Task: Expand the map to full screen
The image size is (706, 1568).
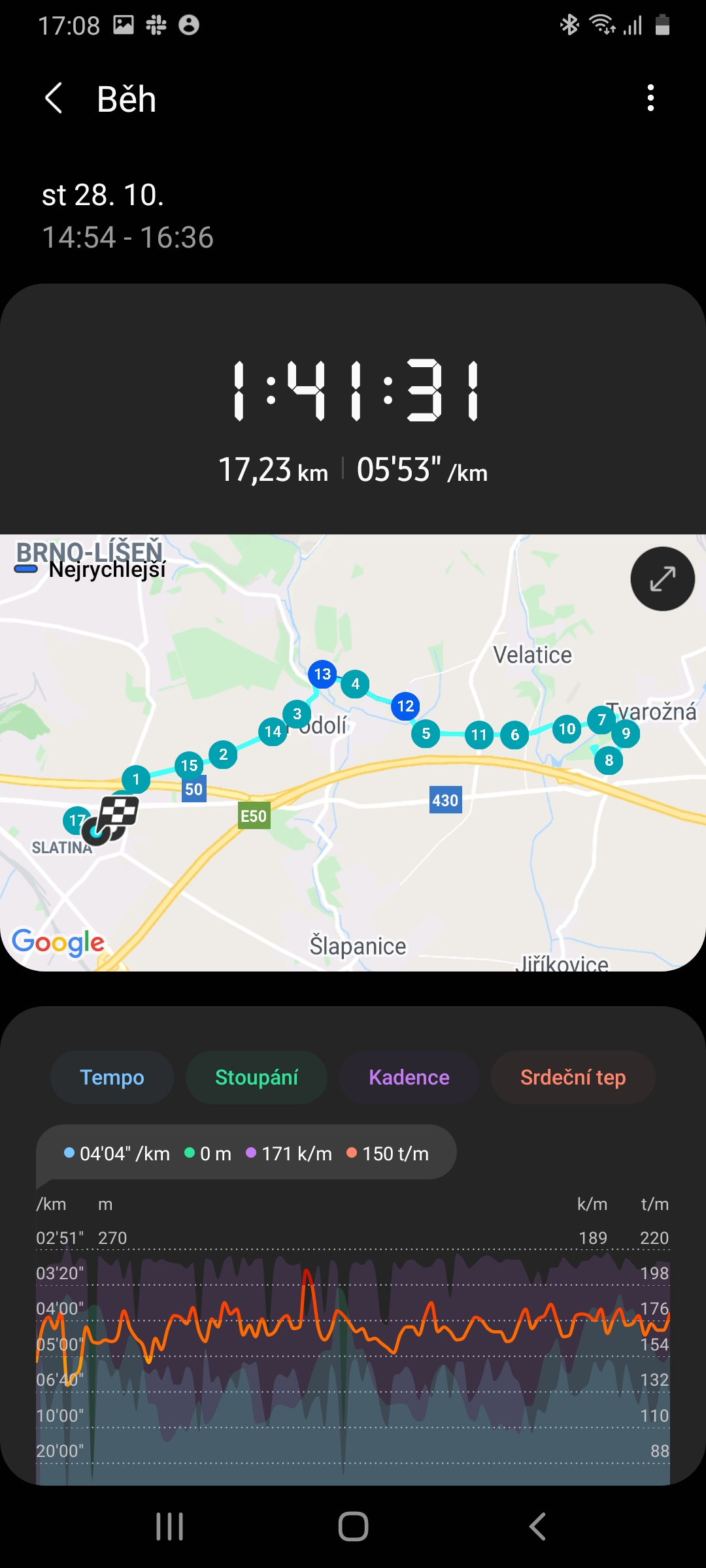Action: click(x=662, y=579)
